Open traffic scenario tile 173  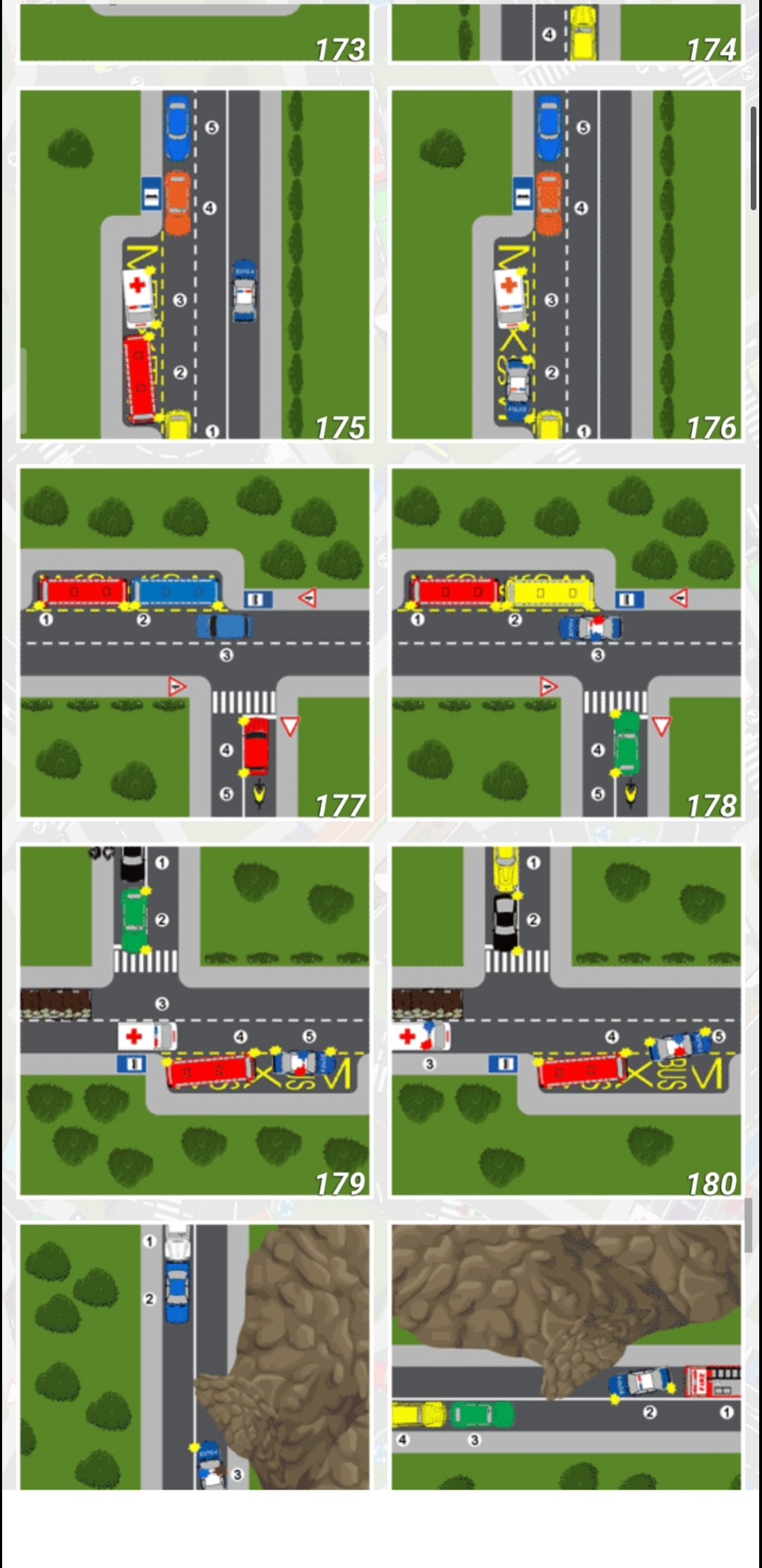coord(195,34)
